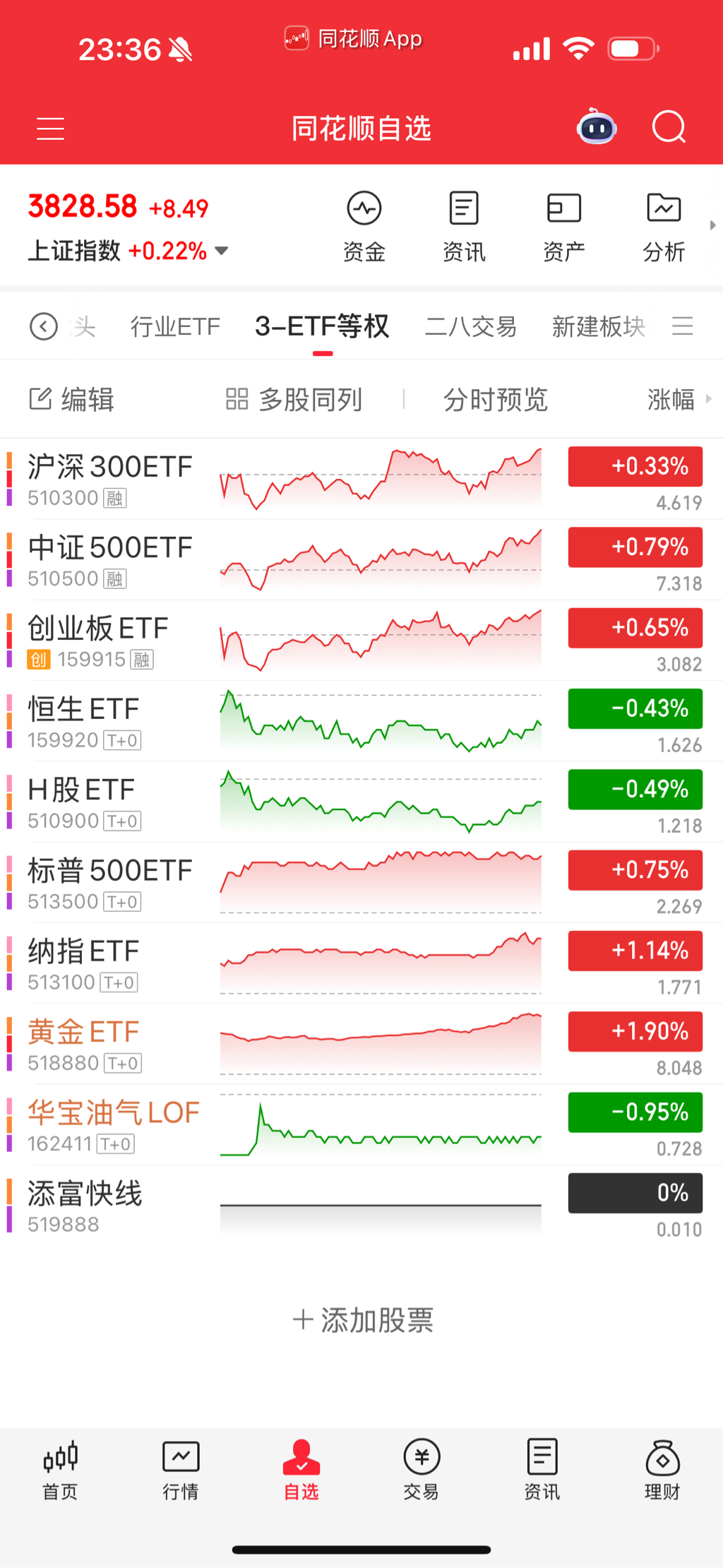This screenshot has width=723, height=1568.
Task: Open the 黄金ETF row
Action: (x=85, y=1043)
